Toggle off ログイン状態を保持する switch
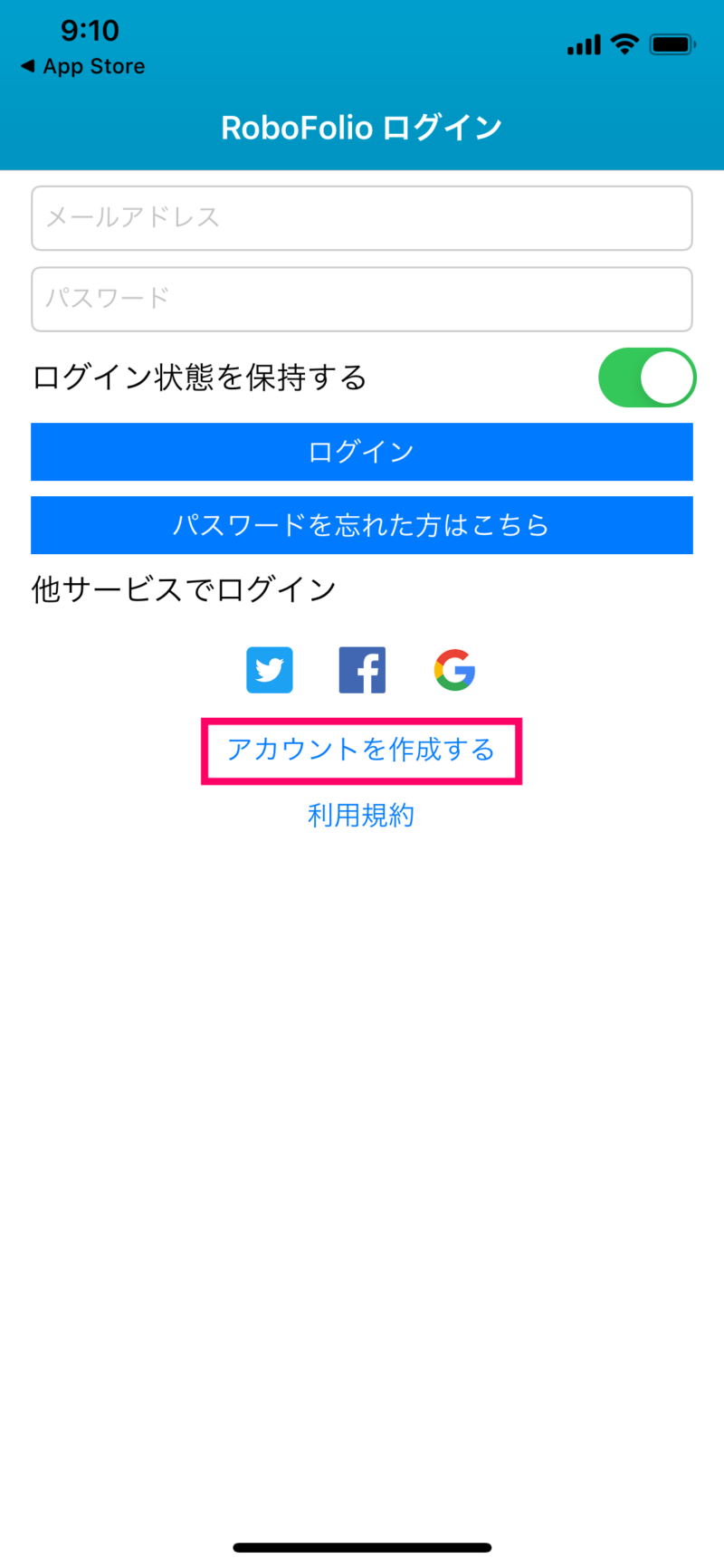 tap(646, 378)
